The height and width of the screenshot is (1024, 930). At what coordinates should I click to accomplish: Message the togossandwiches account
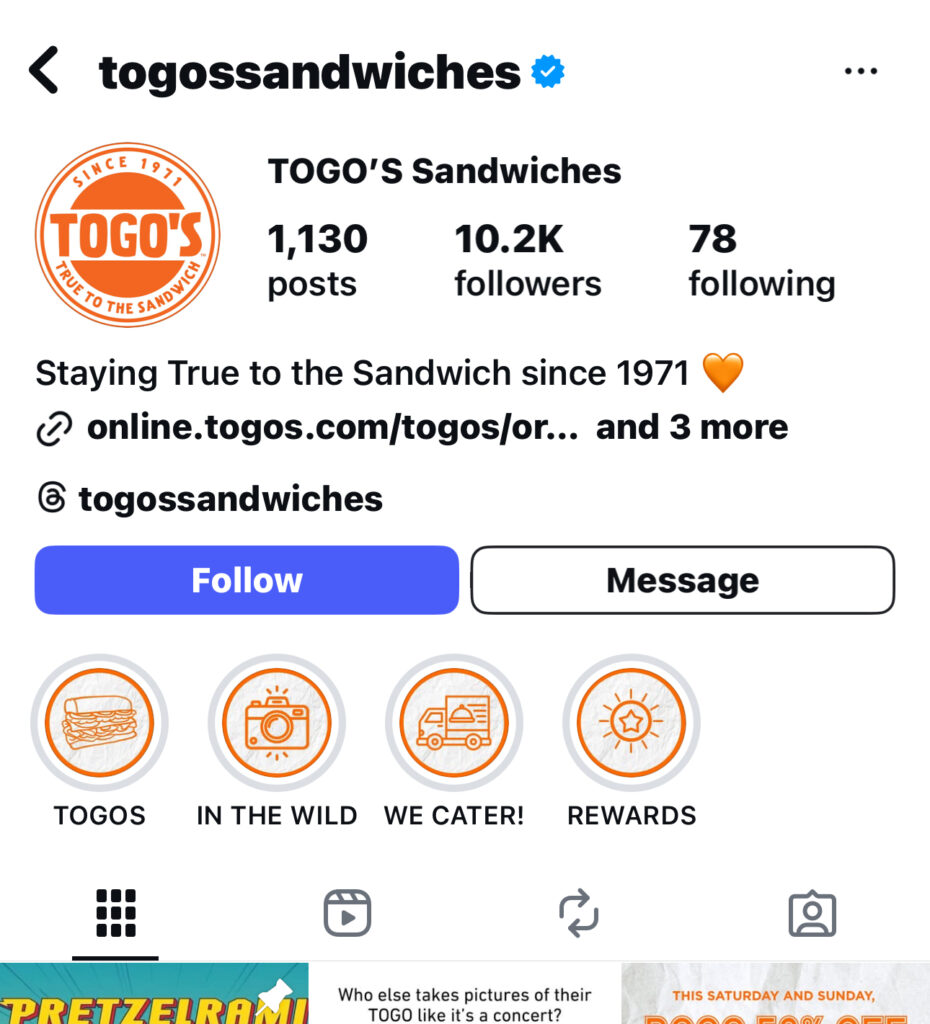(682, 580)
